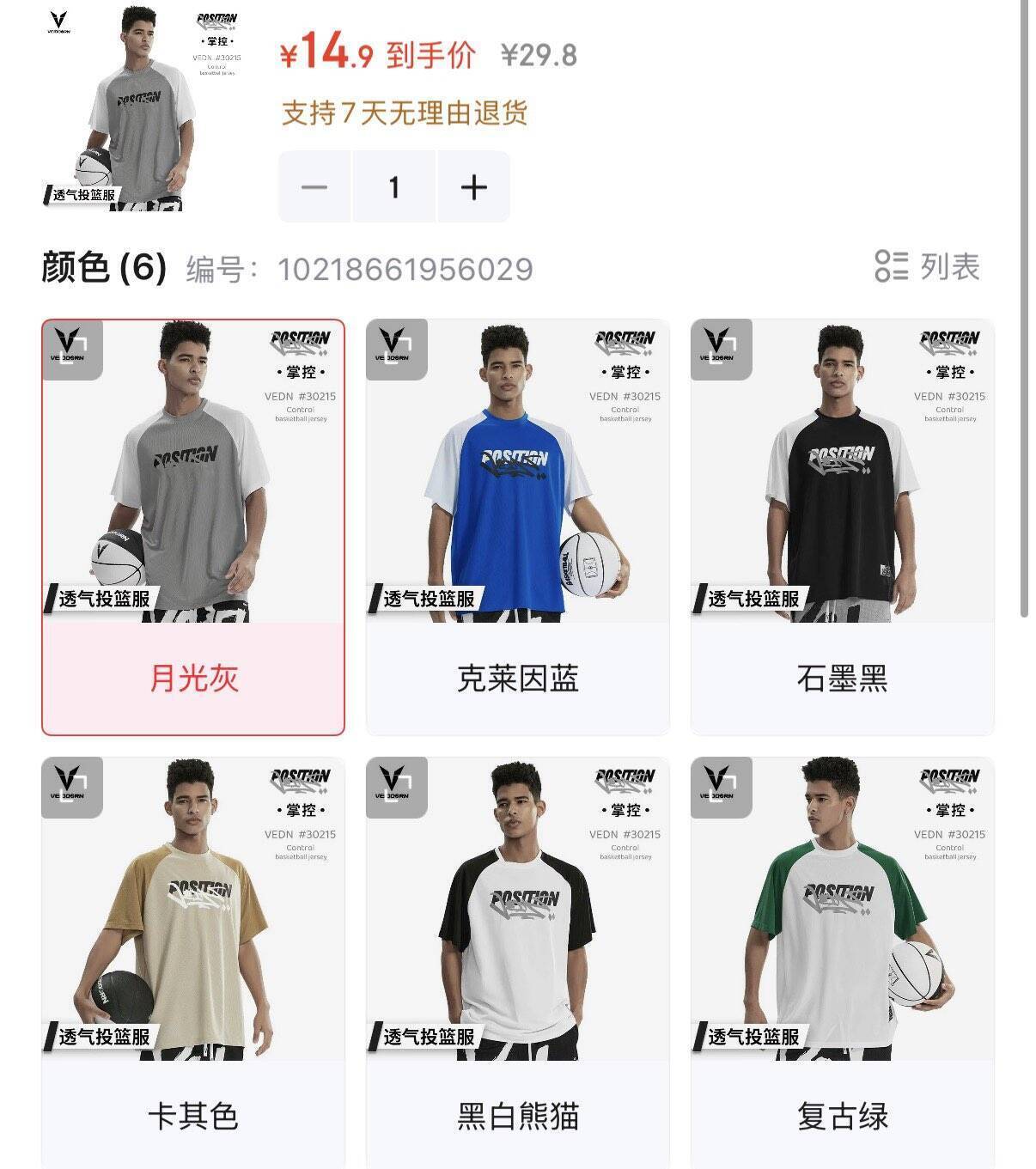
Task: Tap the quantity field showing 1
Action: point(394,186)
